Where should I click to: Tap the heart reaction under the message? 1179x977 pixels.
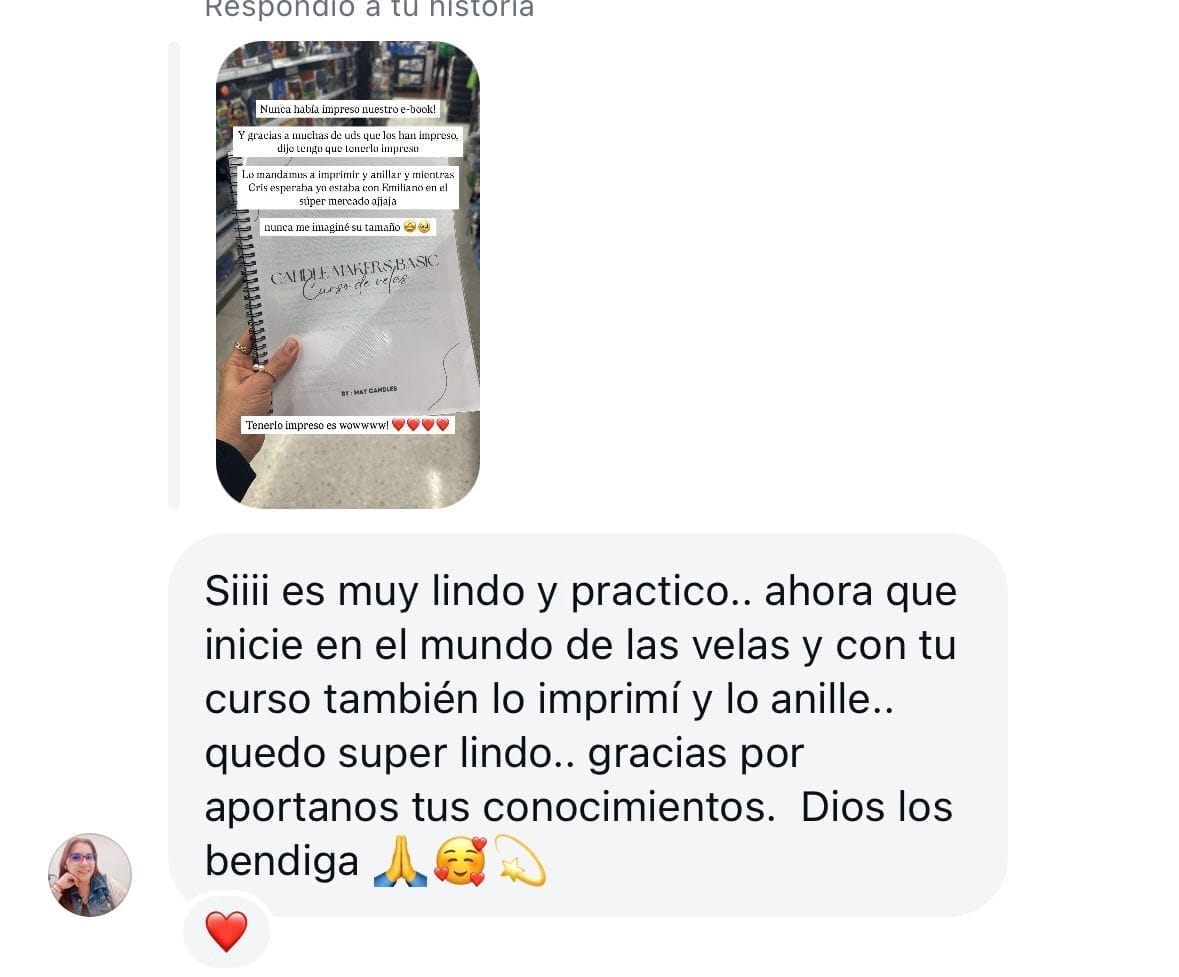226,931
